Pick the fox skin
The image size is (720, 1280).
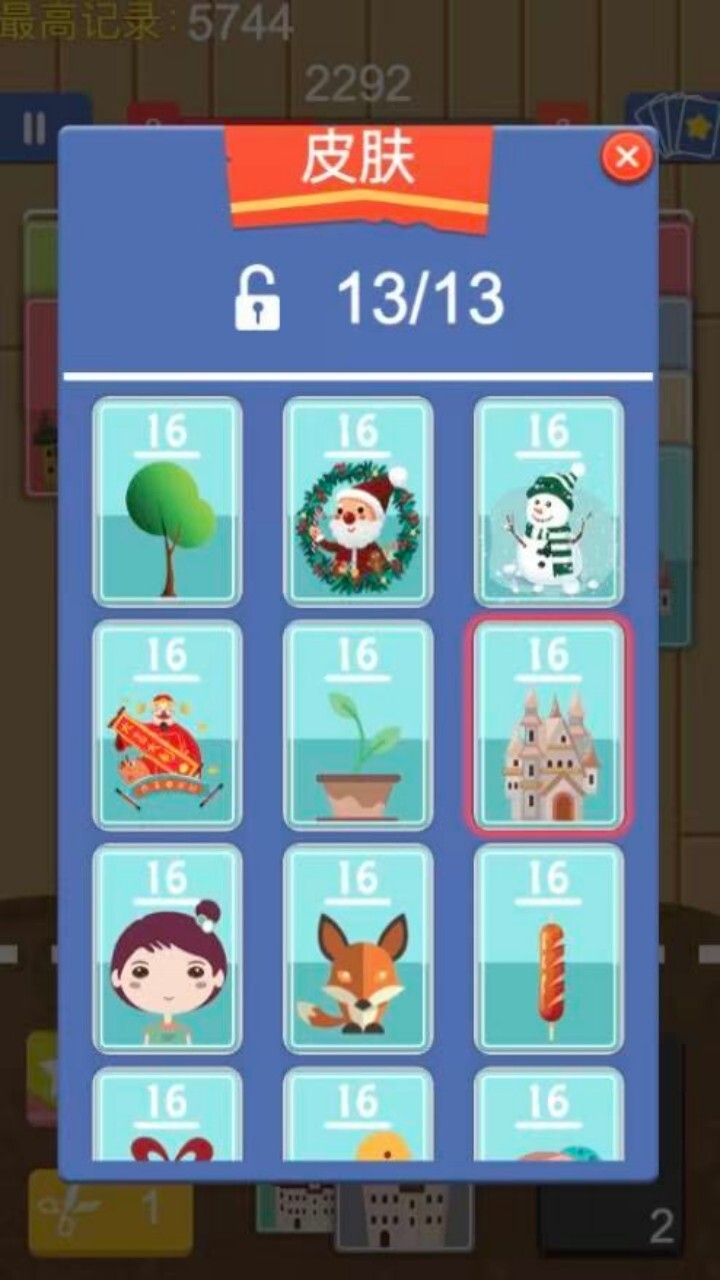tap(358, 948)
